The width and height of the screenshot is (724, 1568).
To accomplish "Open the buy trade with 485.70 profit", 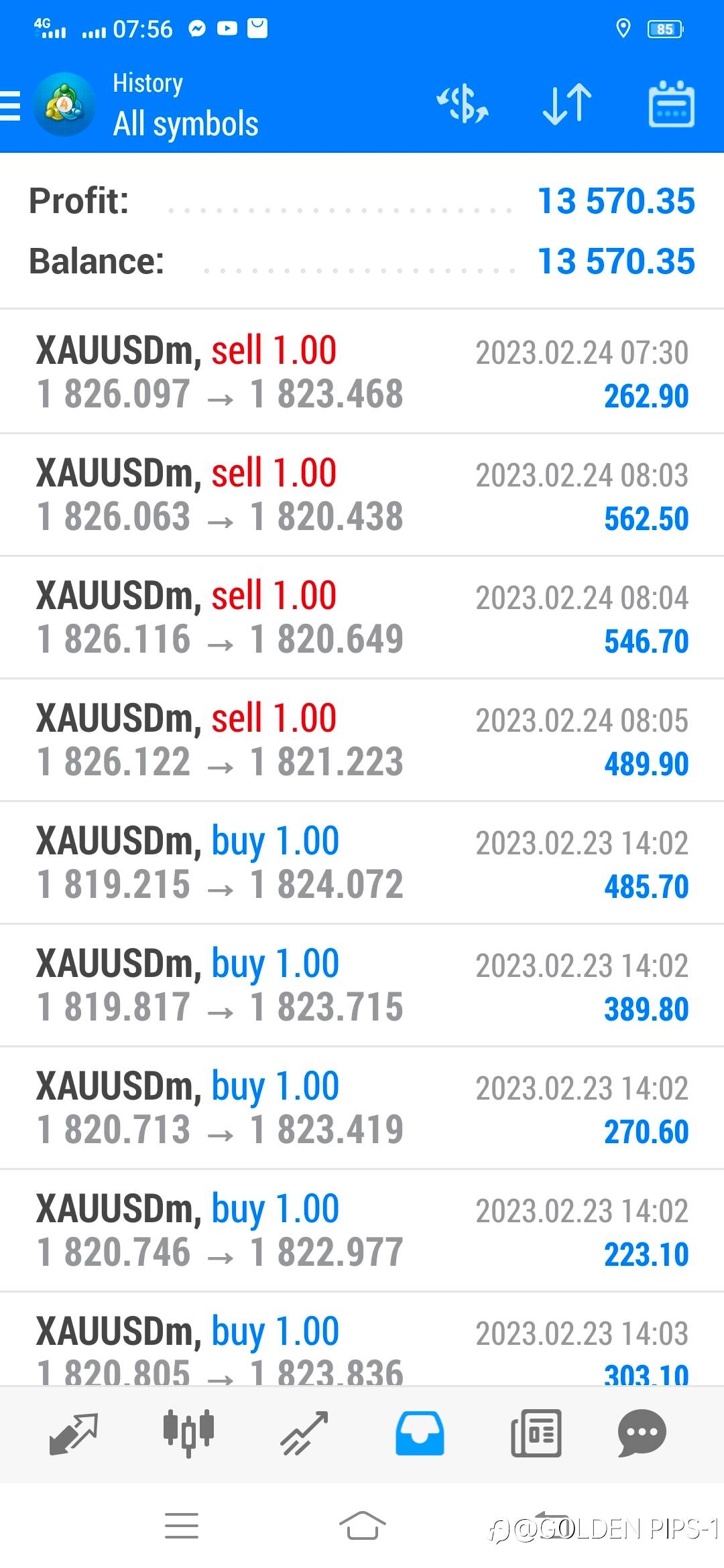I will 362,862.
